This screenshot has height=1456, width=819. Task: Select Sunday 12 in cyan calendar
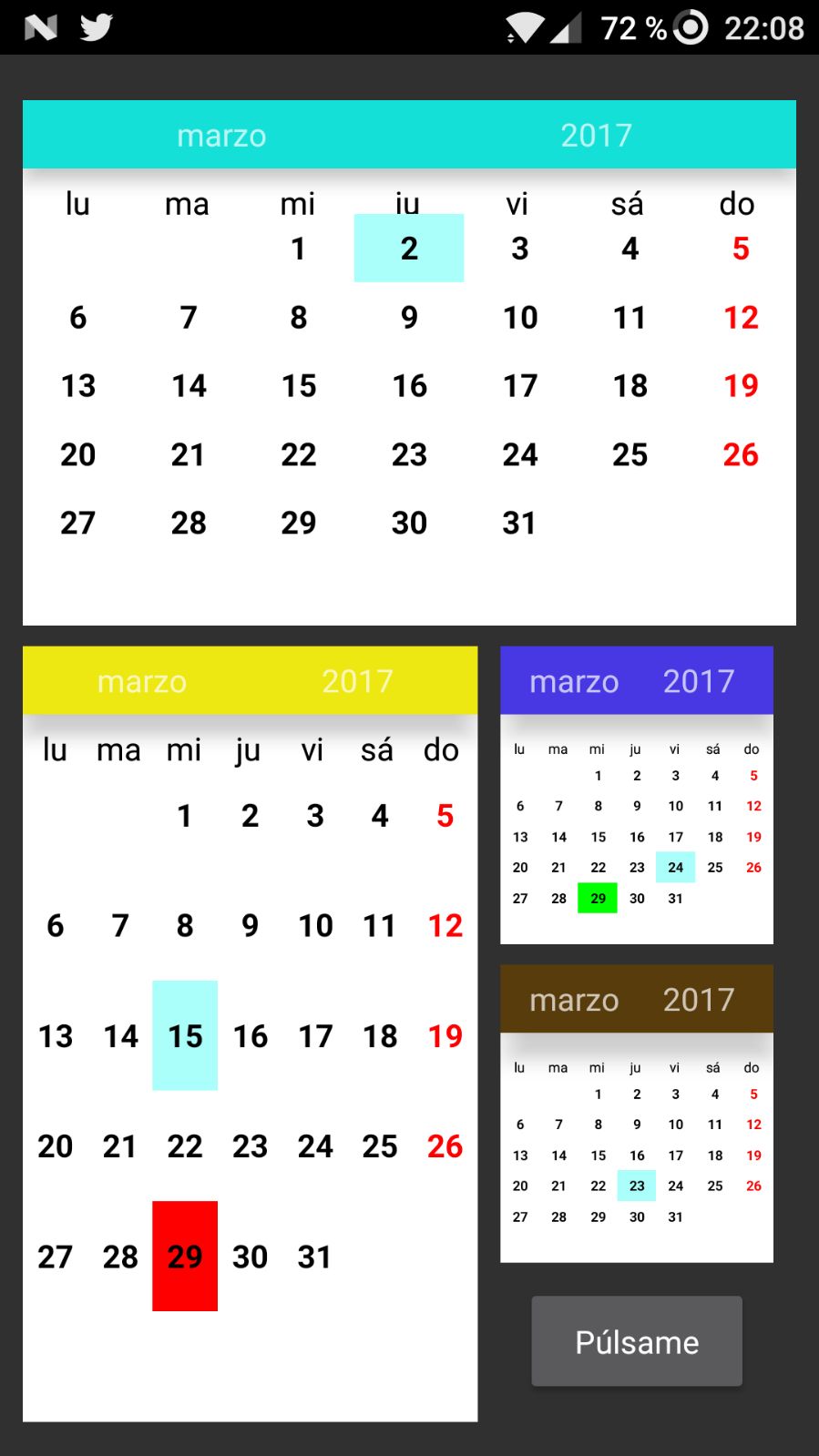coord(741,318)
